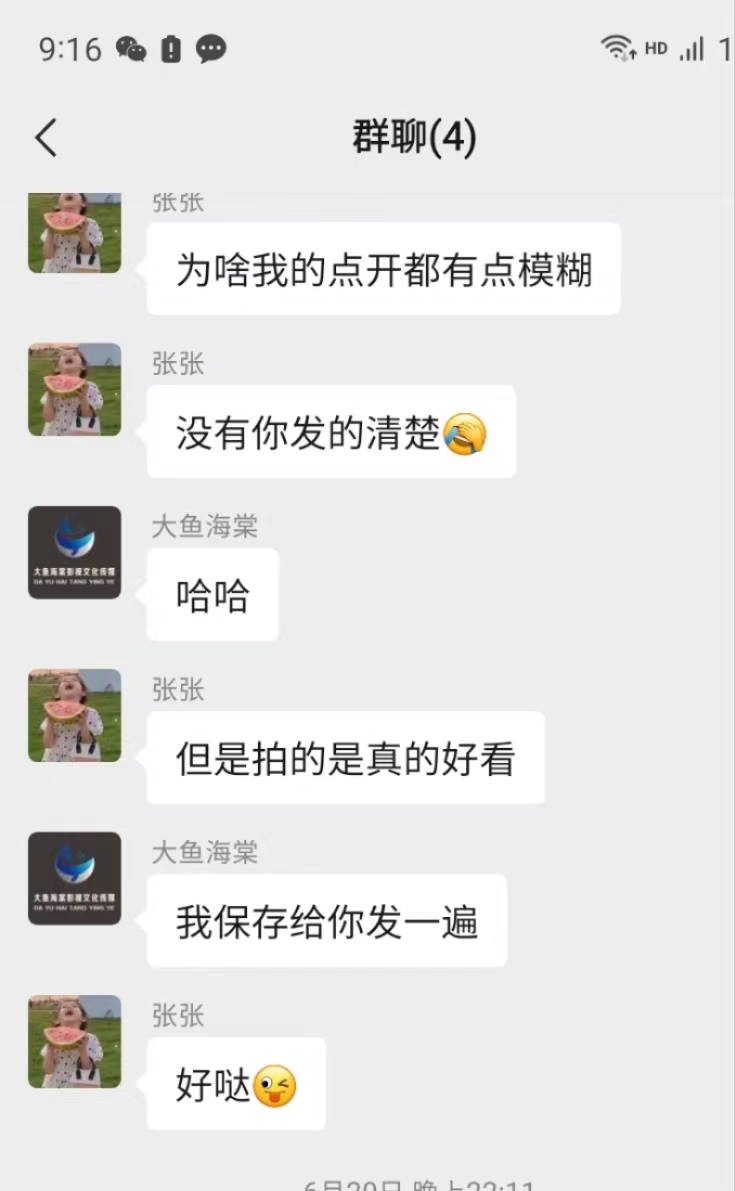The image size is (735, 1191).
Task: Open 张张's avatar beside 没有你发的清楚
Action: [x=74, y=389]
